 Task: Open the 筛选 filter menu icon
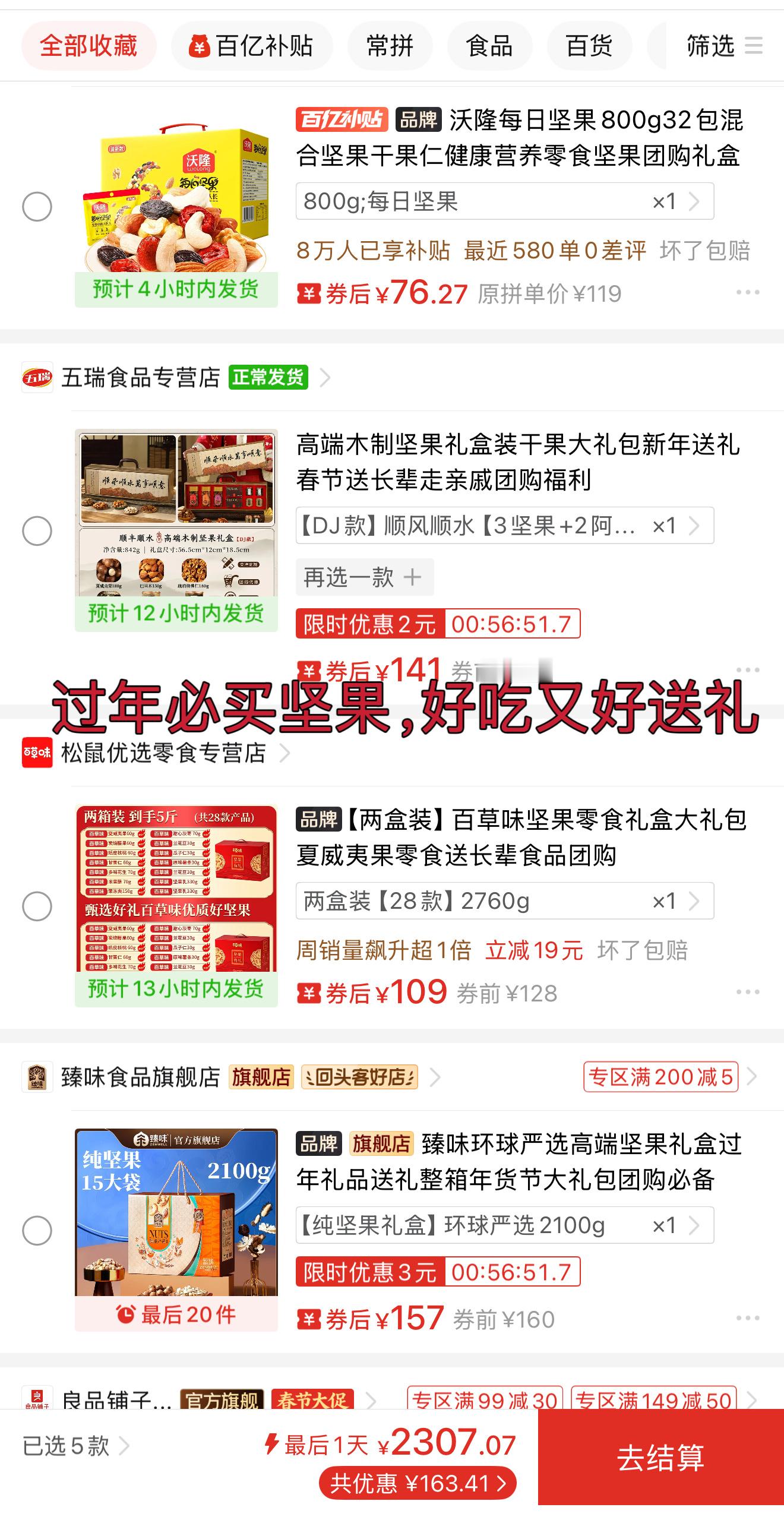[754, 46]
